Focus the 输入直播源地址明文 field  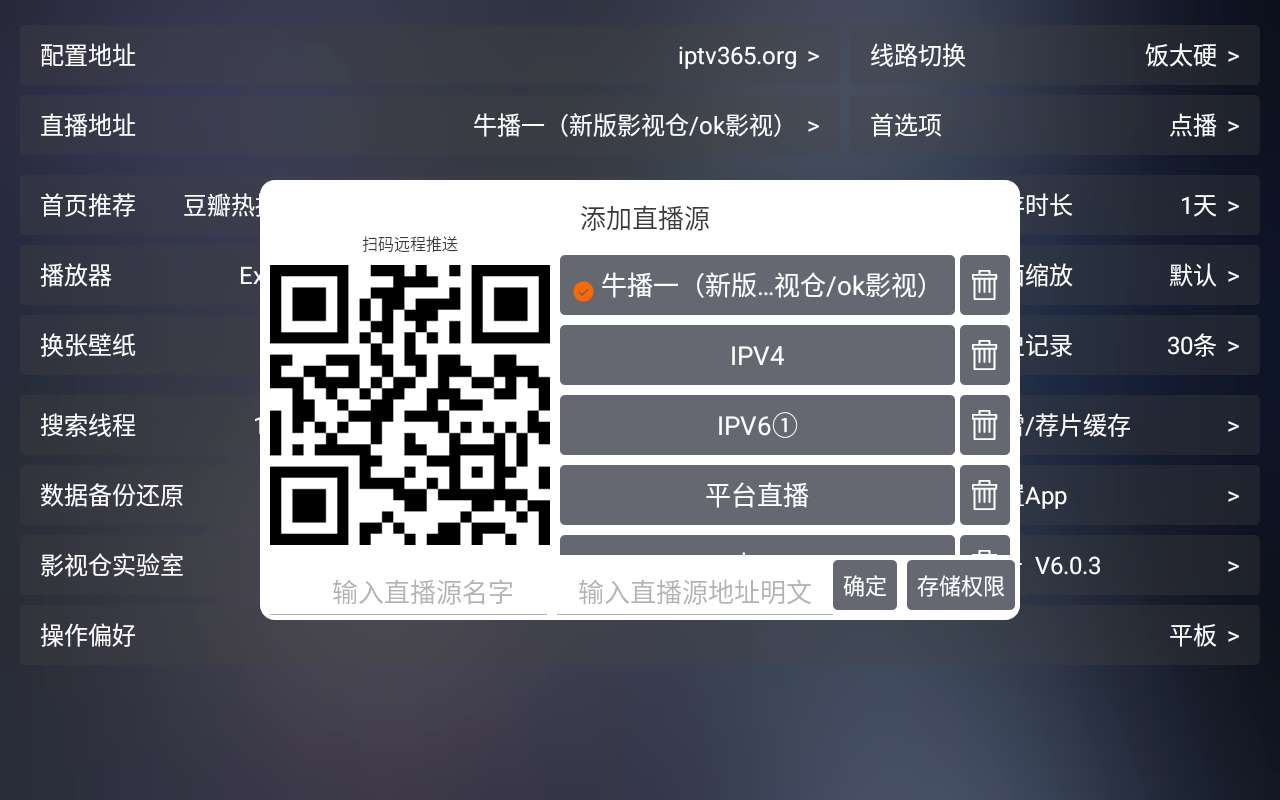click(x=694, y=591)
